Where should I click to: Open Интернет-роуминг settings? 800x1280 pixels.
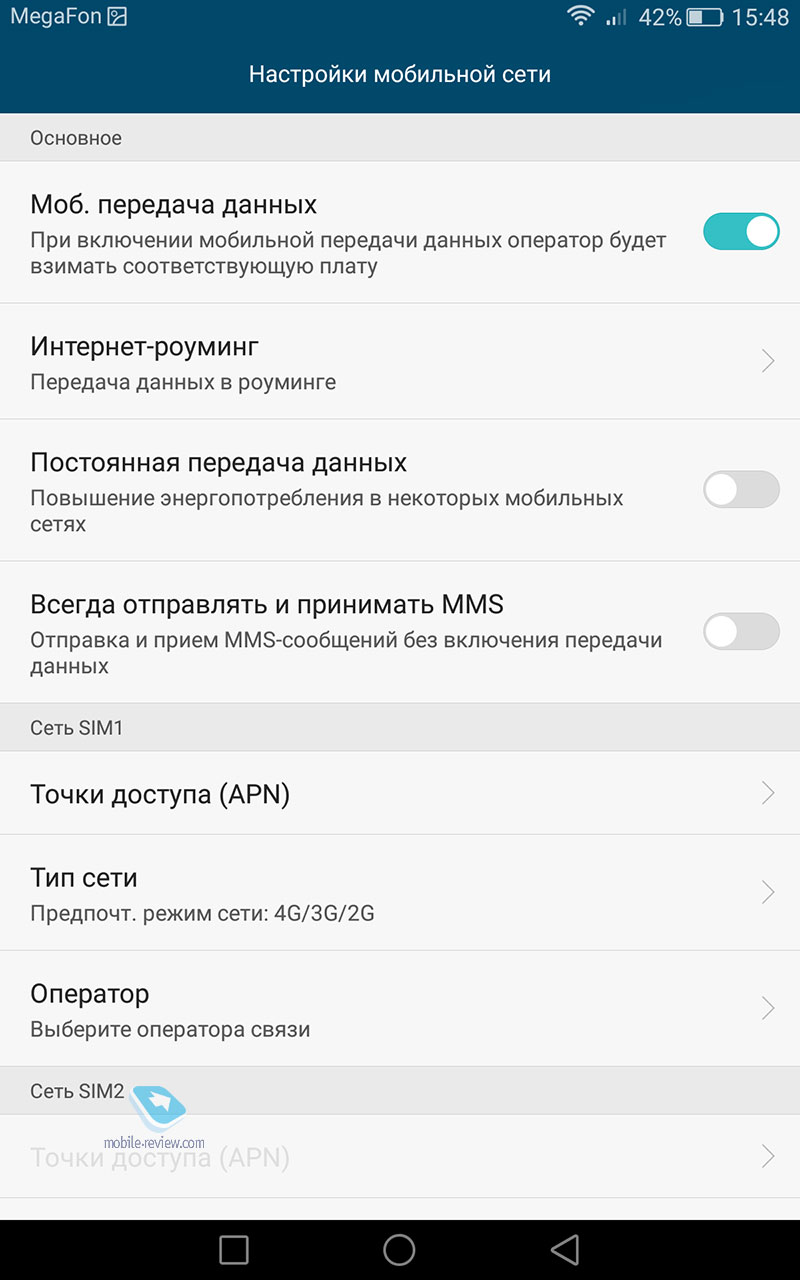coord(400,361)
